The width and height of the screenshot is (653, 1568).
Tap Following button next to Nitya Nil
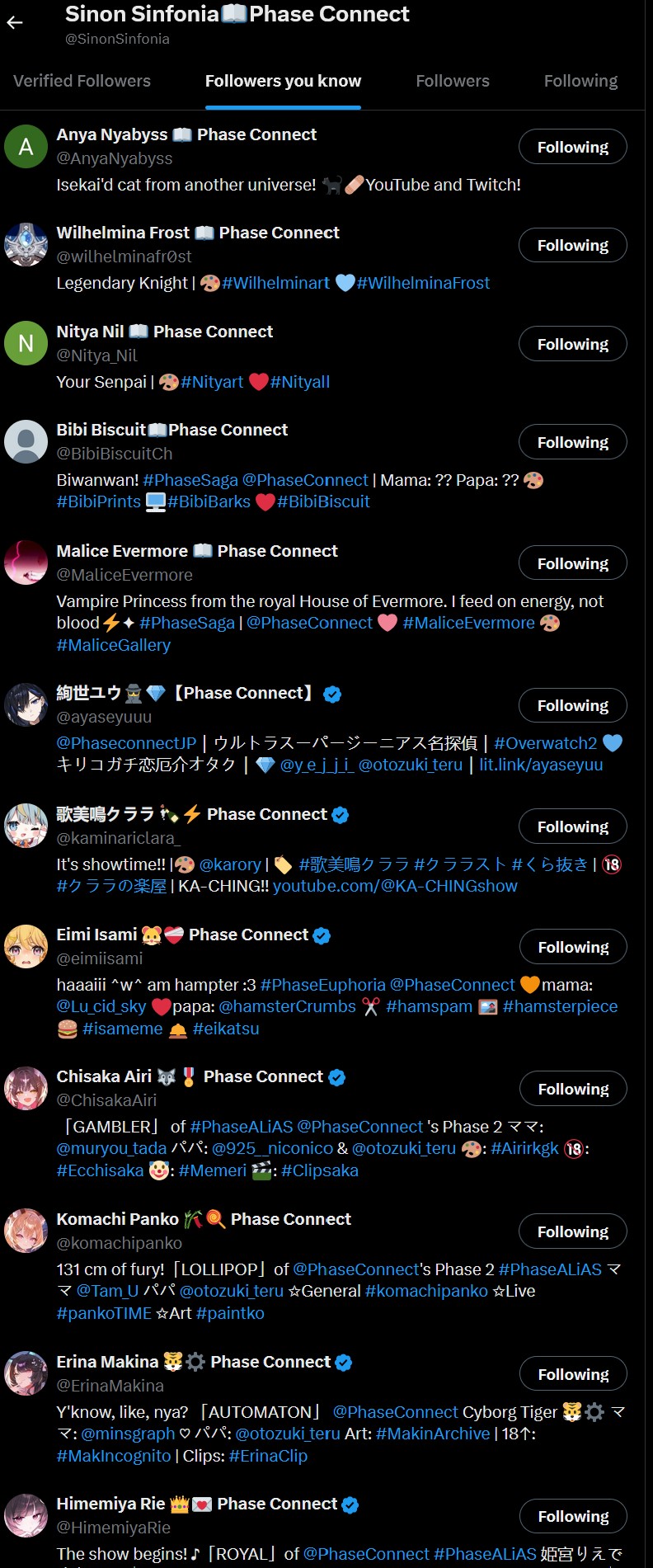click(572, 344)
